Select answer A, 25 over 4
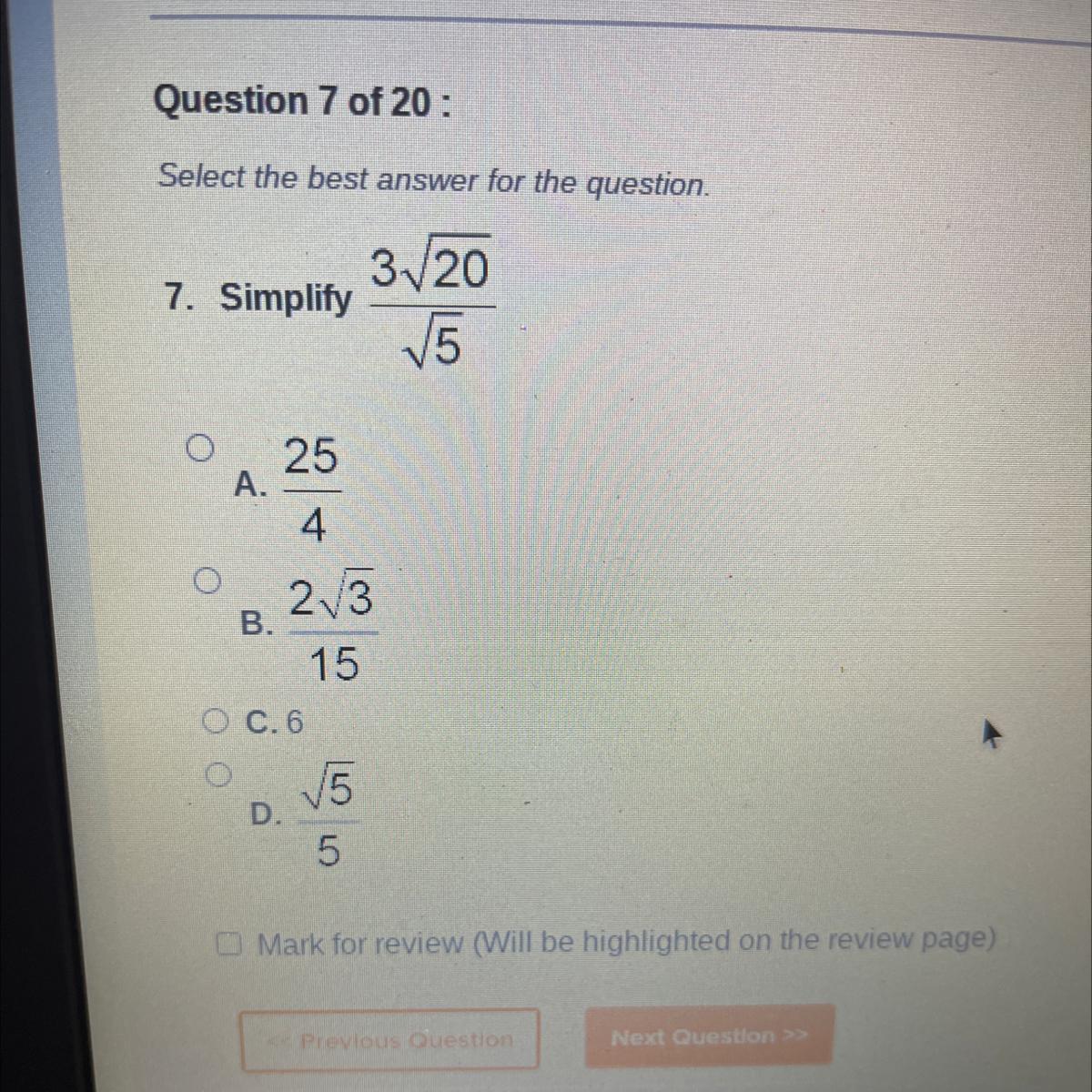Viewport: 1092px width, 1092px height. 199,448
